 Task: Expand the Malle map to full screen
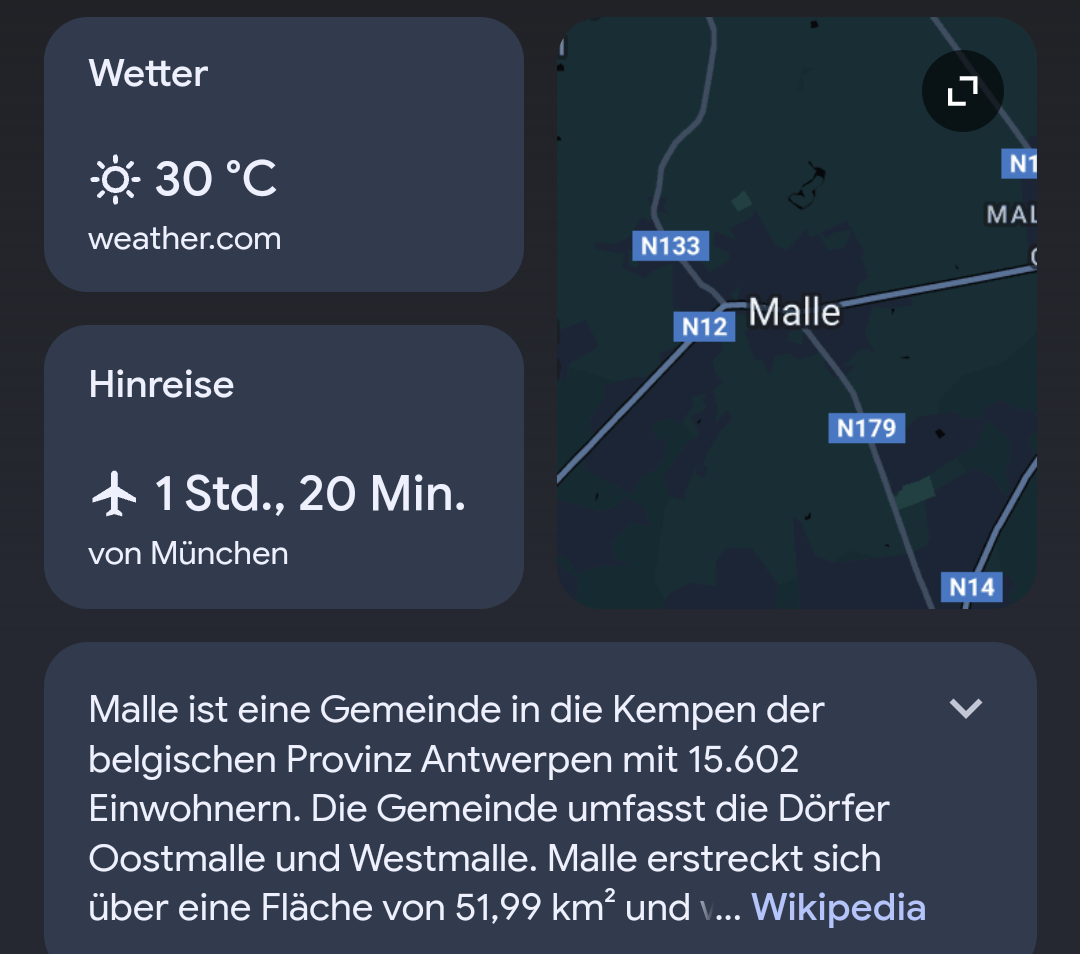pyautogui.click(x=962, y=92)
